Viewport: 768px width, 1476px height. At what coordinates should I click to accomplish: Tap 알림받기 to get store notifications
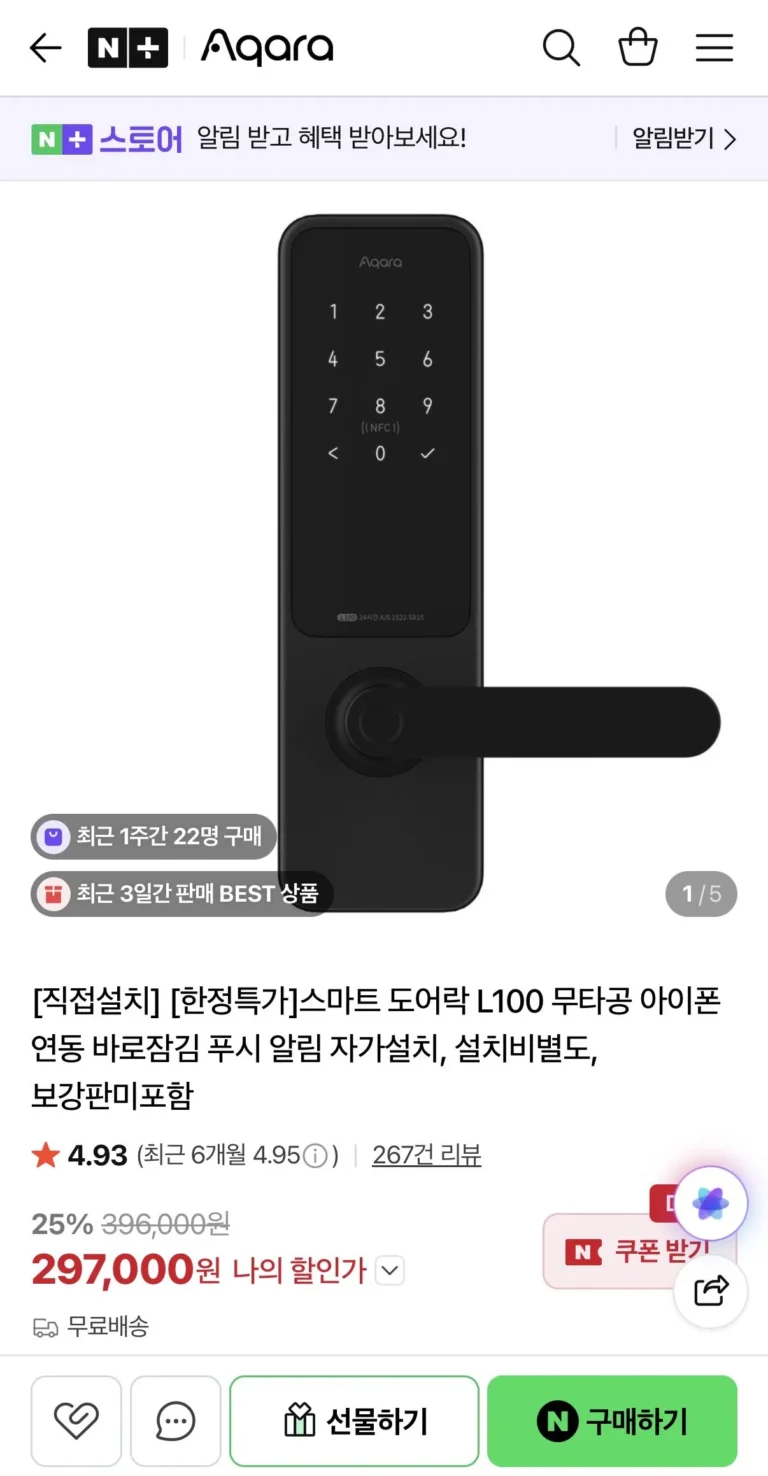[x=684, y=139]
